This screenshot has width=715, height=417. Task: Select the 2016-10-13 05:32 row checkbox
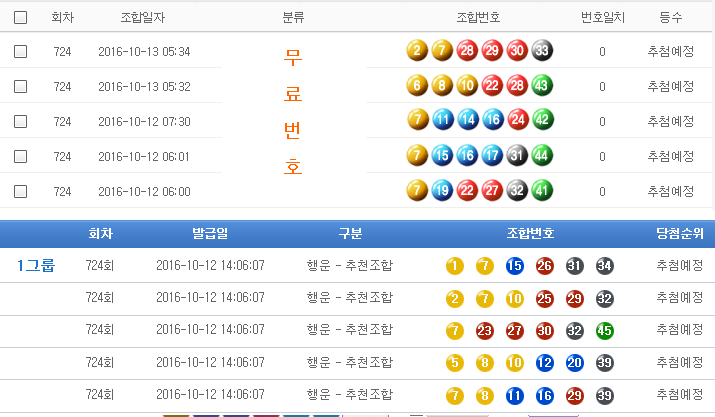(x=20, y=86)
